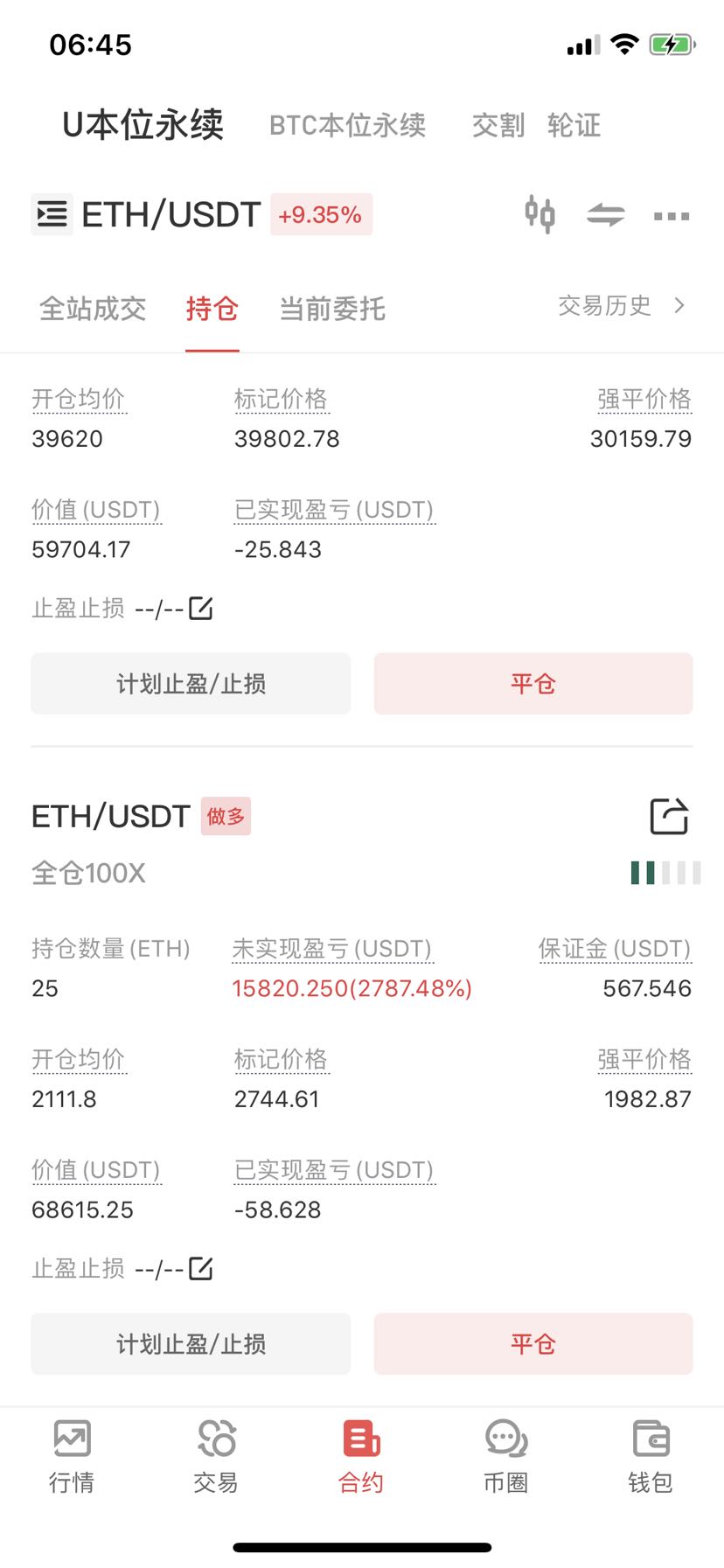The width and height of the screenshot is (724, 1568).
Task: Tap the swap arrows icon
Action: coord(606,214)
